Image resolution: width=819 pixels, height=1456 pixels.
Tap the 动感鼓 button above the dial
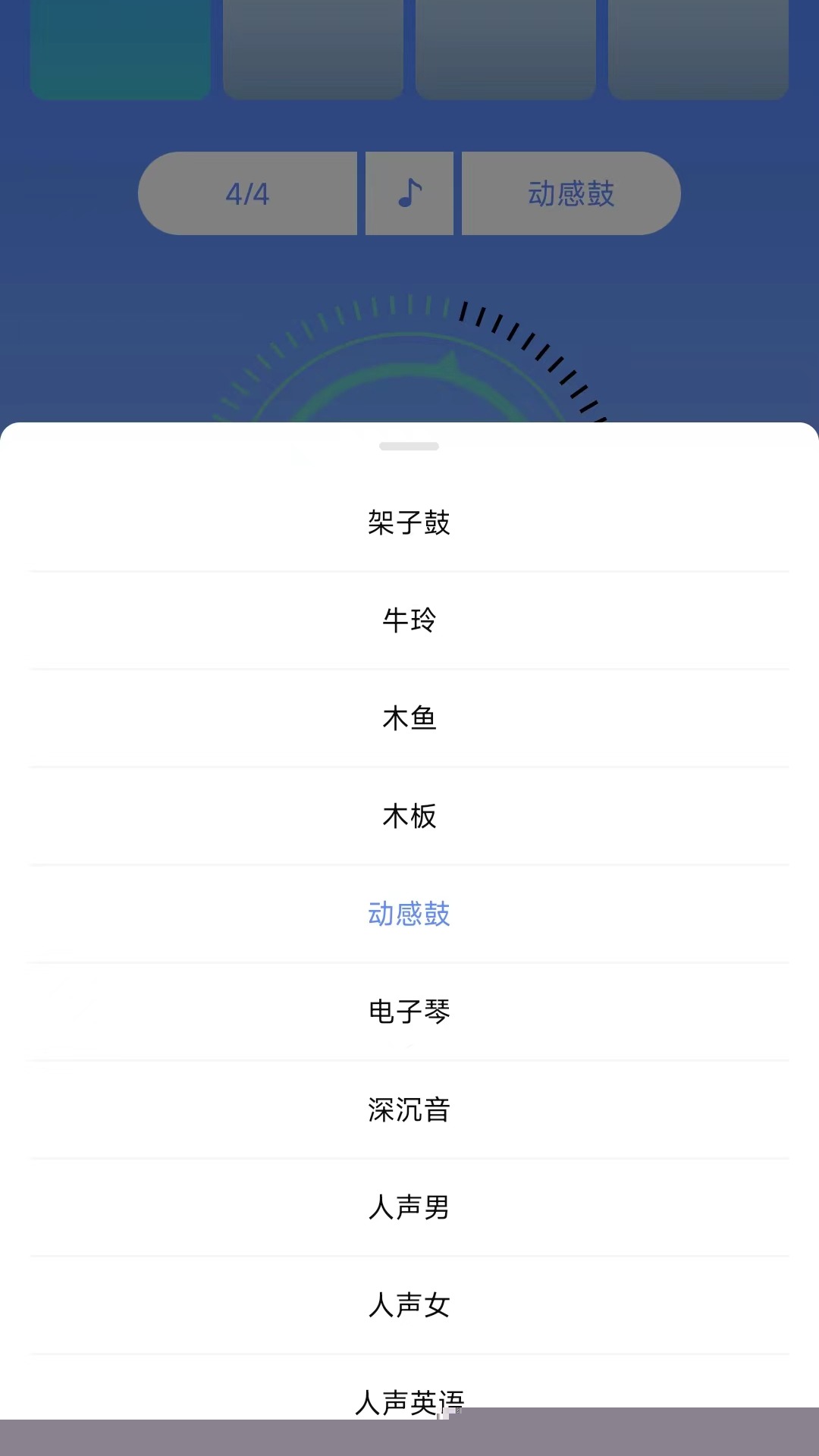(570, 193)
